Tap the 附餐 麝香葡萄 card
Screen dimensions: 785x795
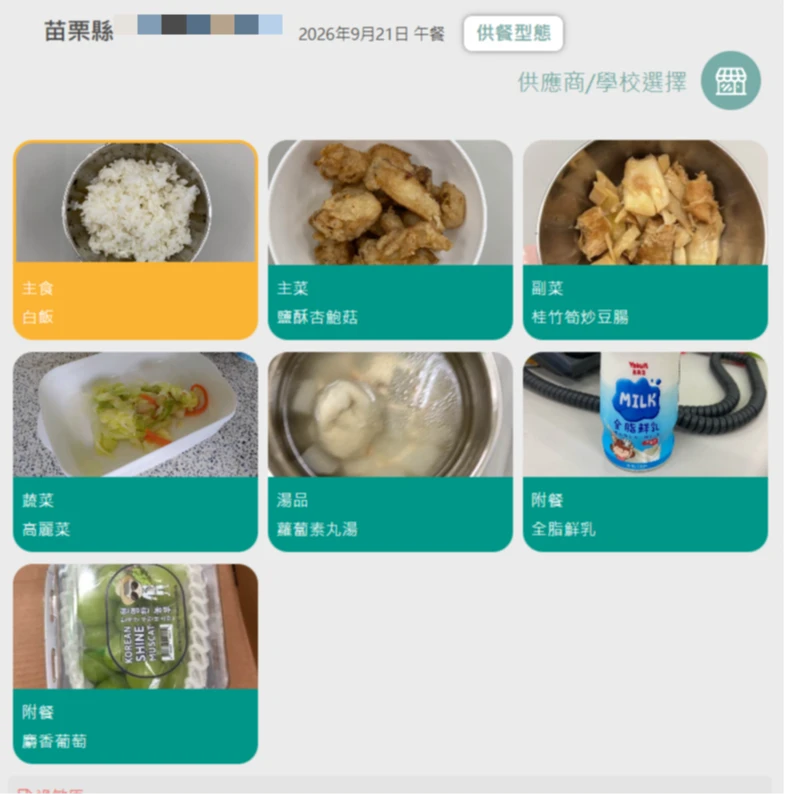[x=135, y=664]
